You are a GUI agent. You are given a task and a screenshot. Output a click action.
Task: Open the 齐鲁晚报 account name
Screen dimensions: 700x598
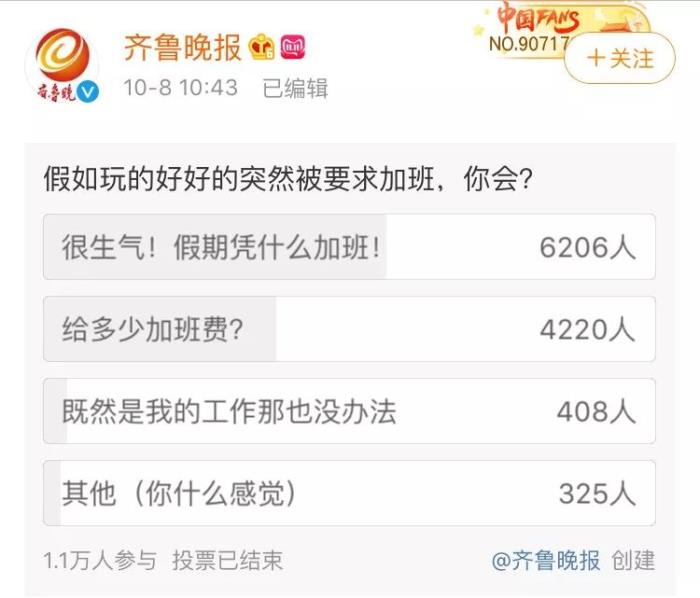pyautogui.click(x=182, y=46)
